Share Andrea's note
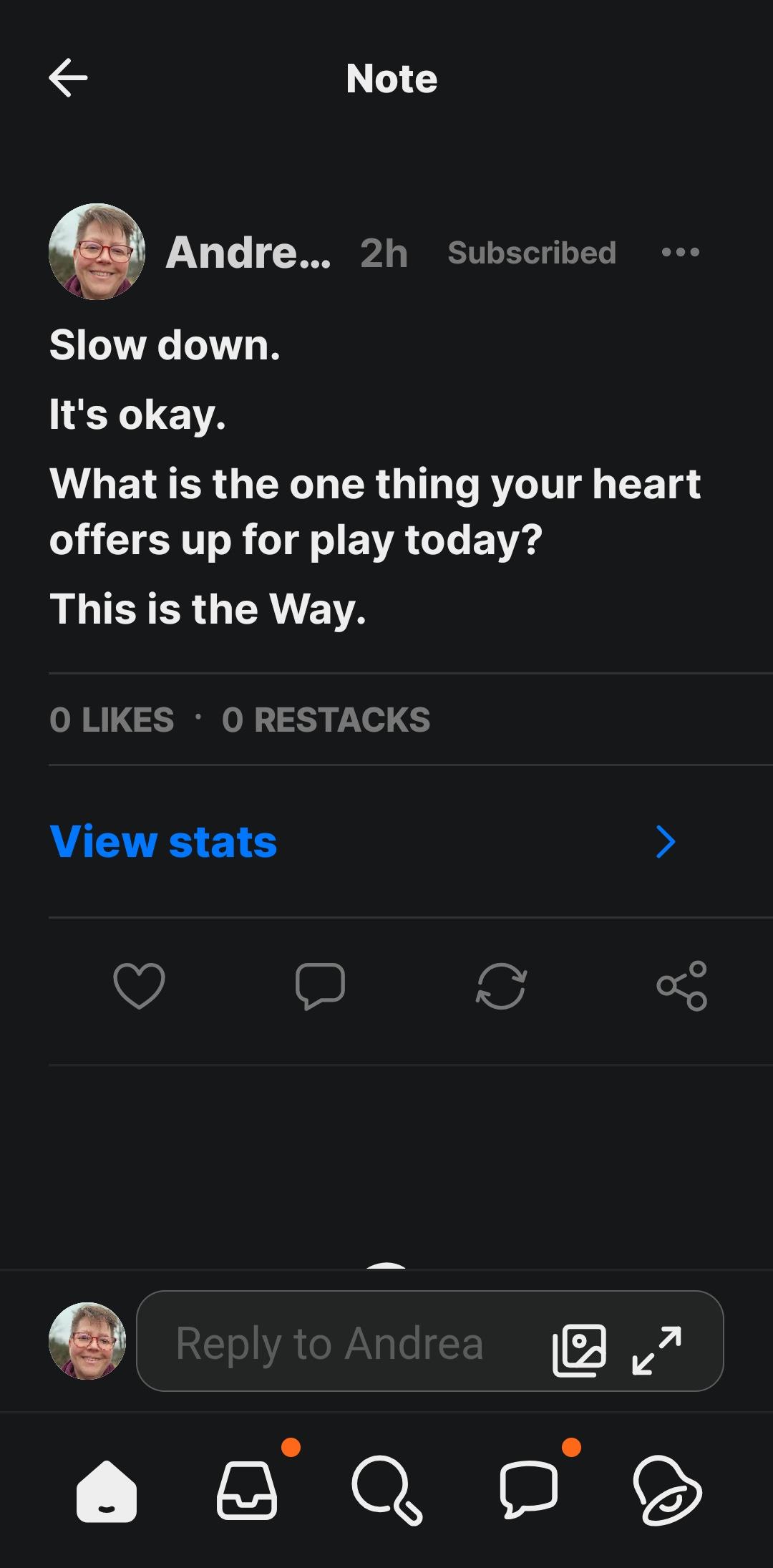The width and height of the screenshot is (773, 1568). click(681, 986)
